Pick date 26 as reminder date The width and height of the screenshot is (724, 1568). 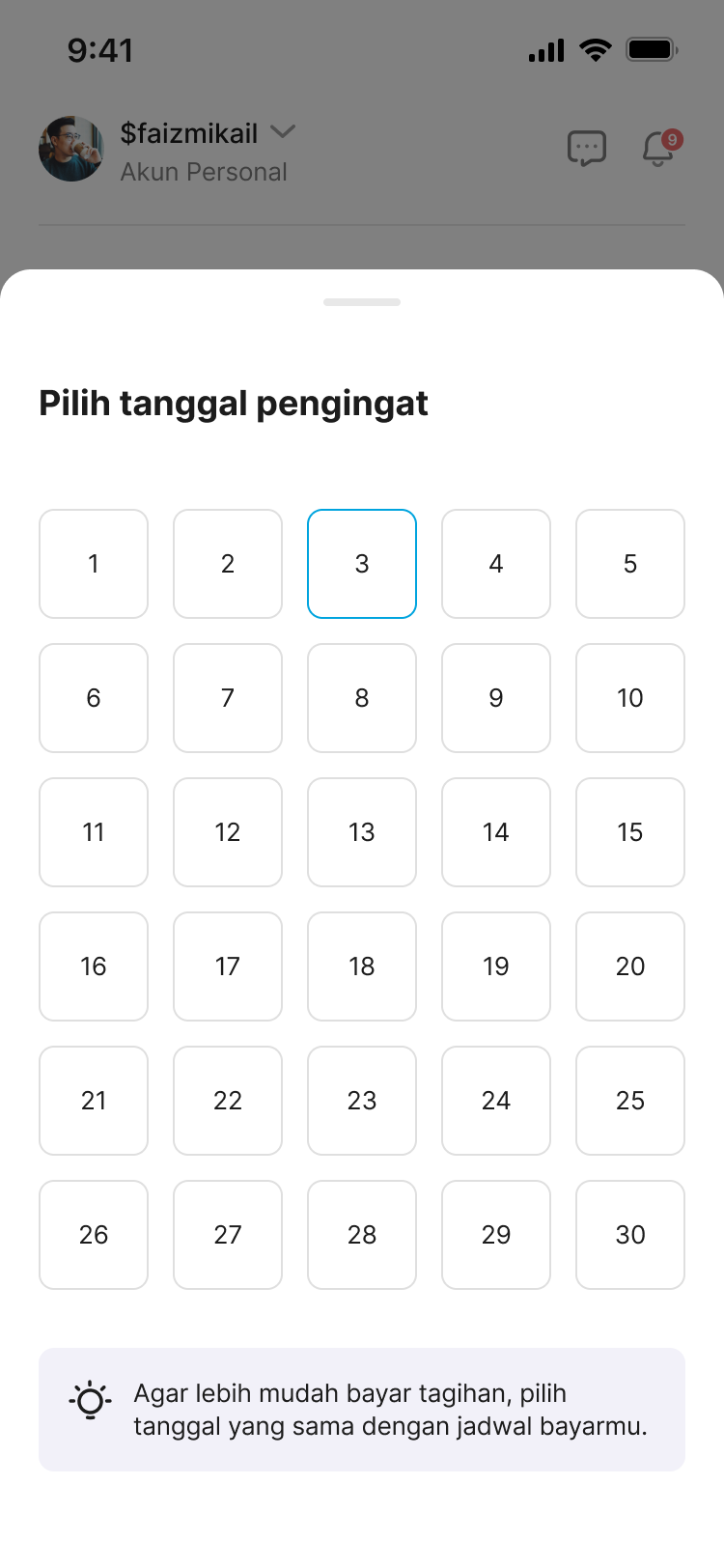pos(94,1235)
